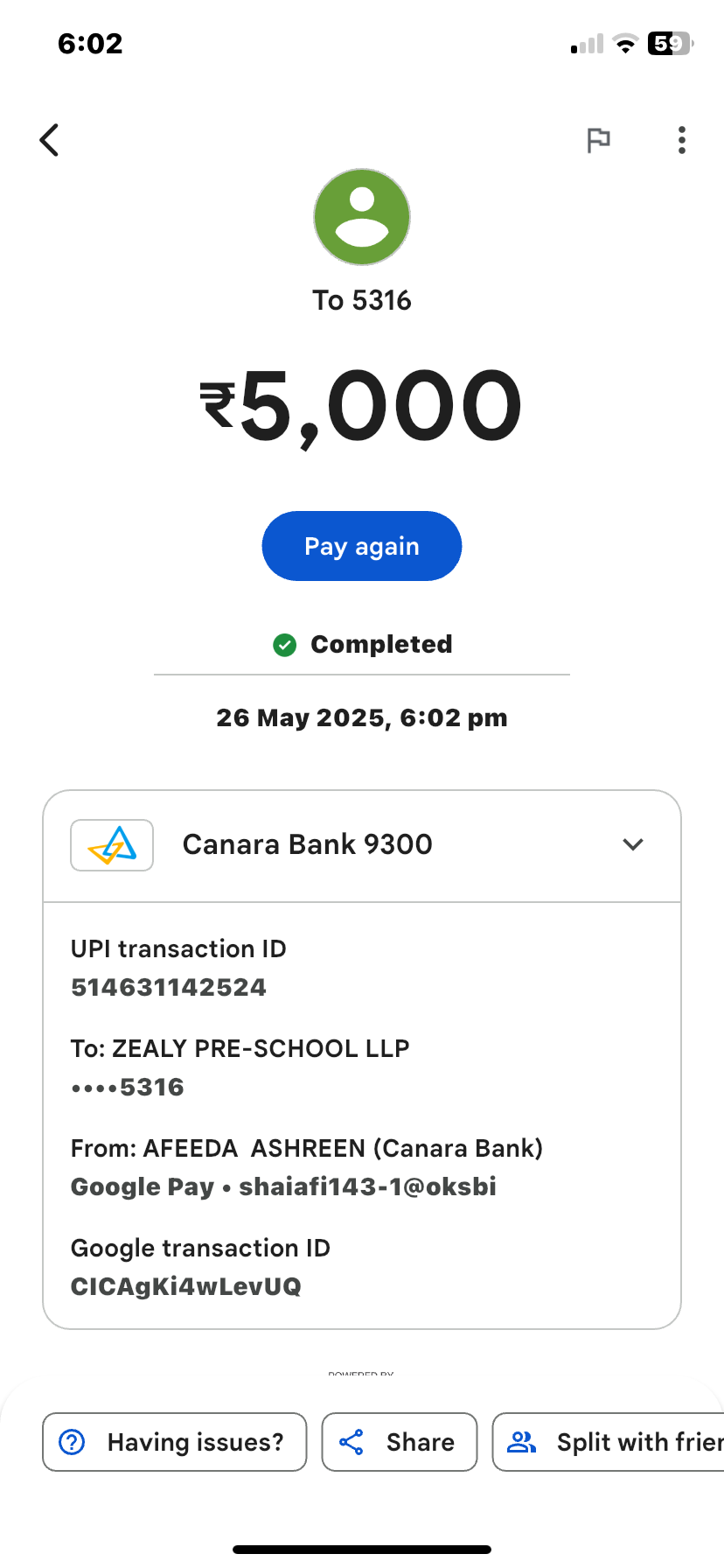
Task: Get help via Having issues?
Action: point(175,1442)
